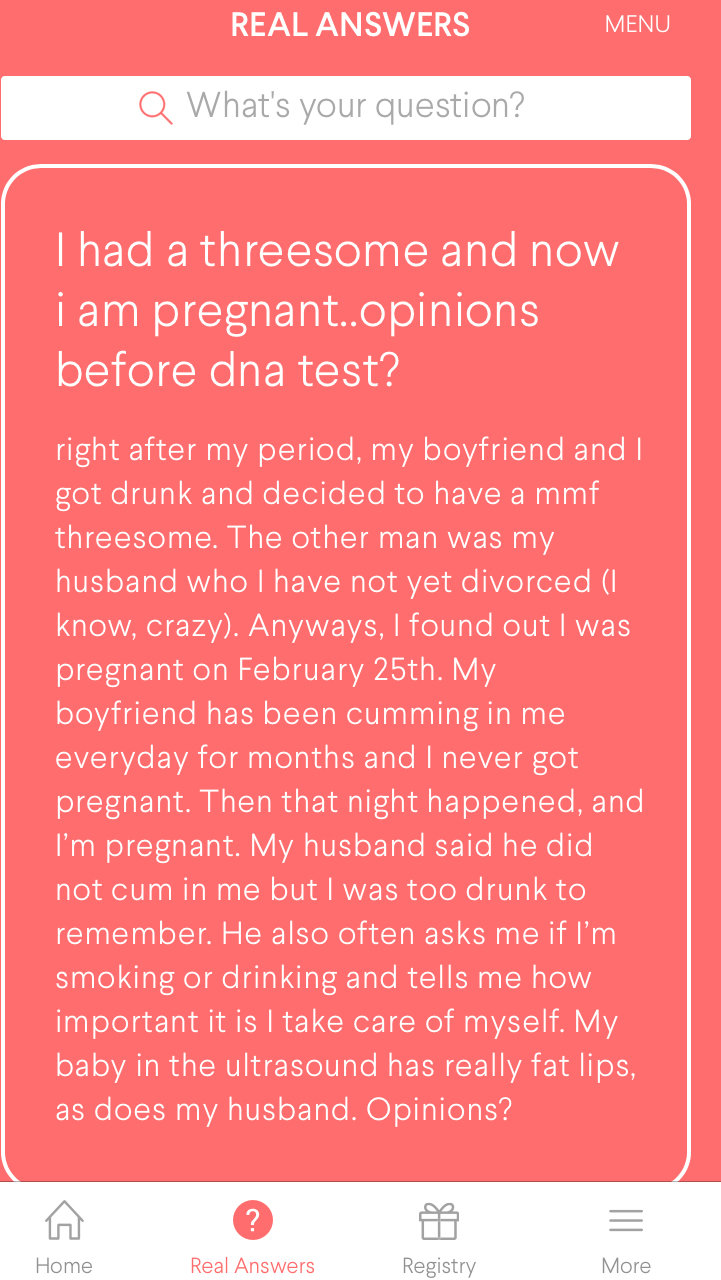Select the Real Answers tab

coord(252,1237)
